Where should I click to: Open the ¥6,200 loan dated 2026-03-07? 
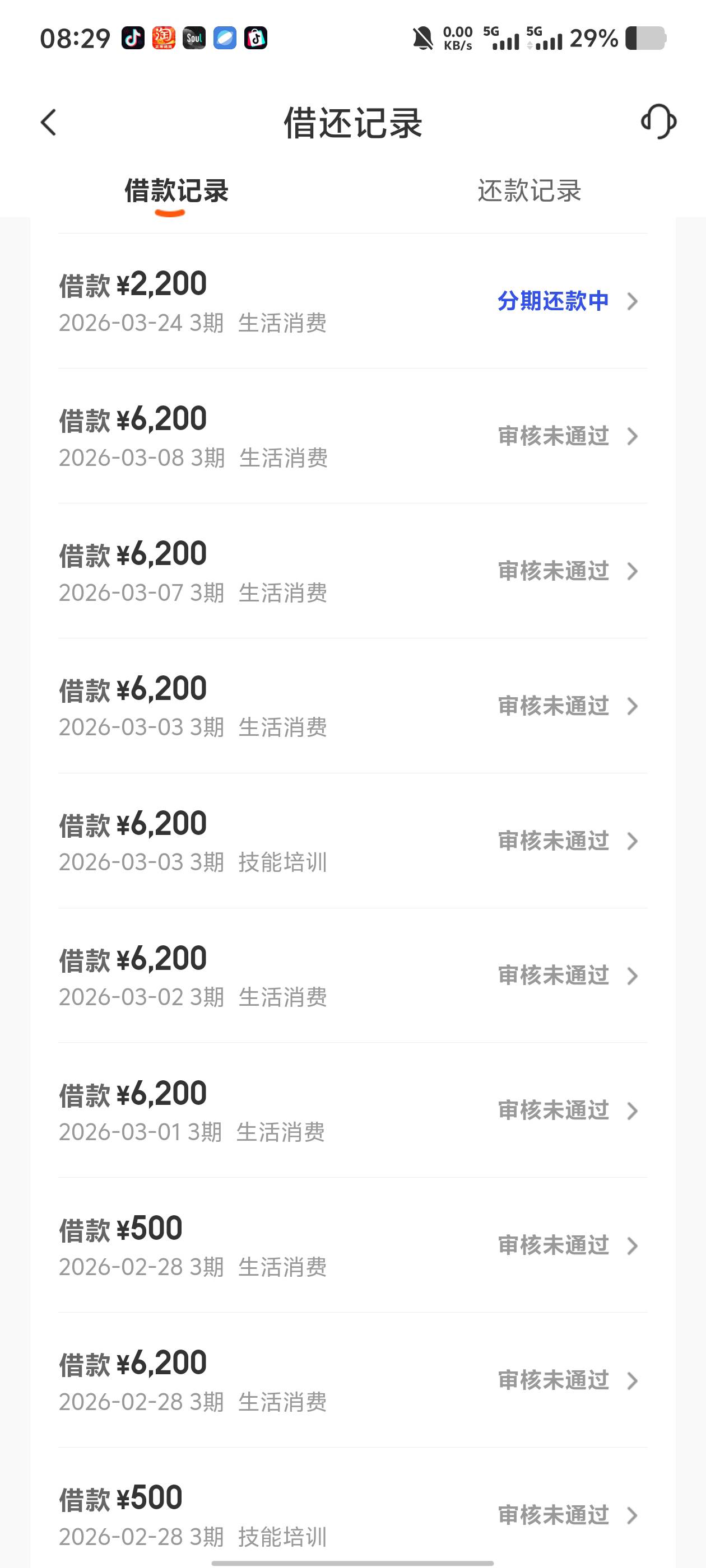click(352, 571)
